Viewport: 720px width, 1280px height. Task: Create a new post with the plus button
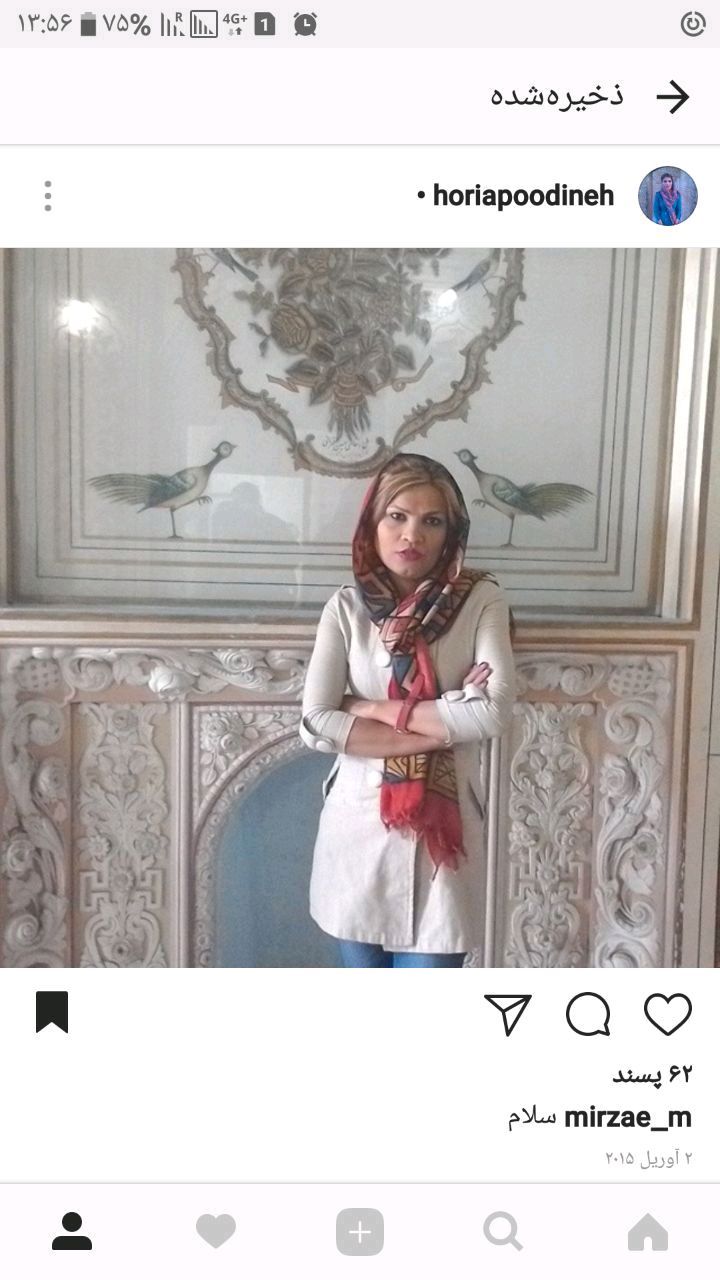360,1232
